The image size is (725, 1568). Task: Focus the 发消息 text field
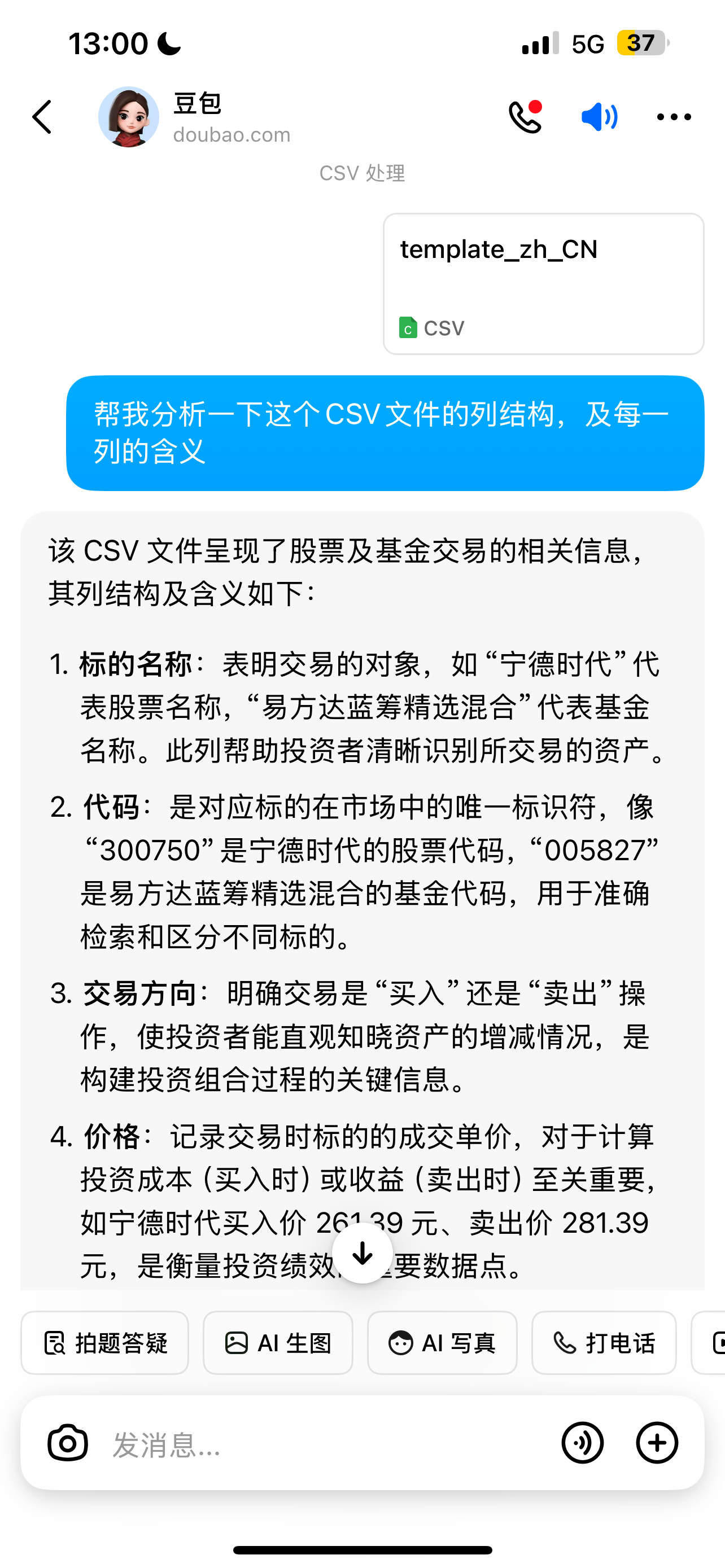click(x=322, y=1444)
